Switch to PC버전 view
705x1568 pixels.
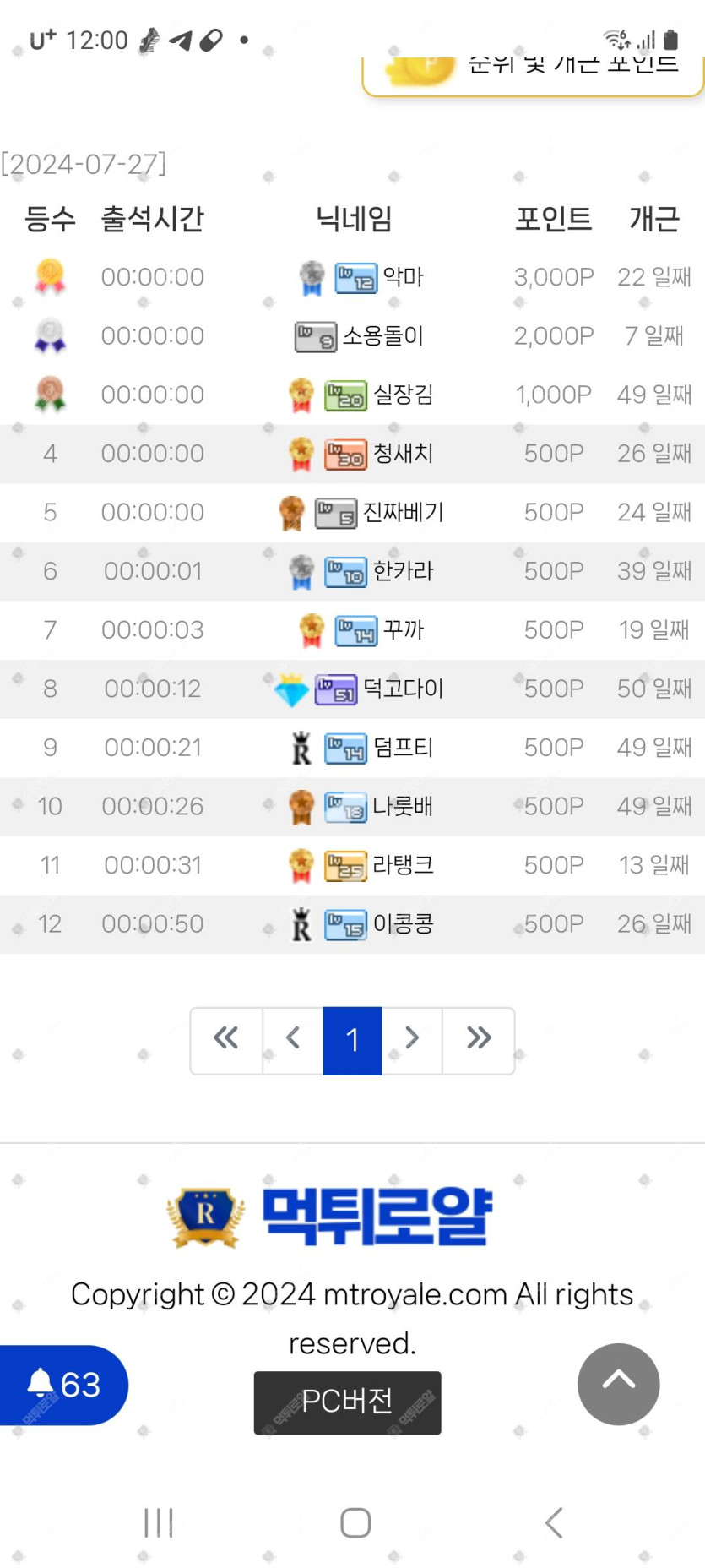(347, 1402)
